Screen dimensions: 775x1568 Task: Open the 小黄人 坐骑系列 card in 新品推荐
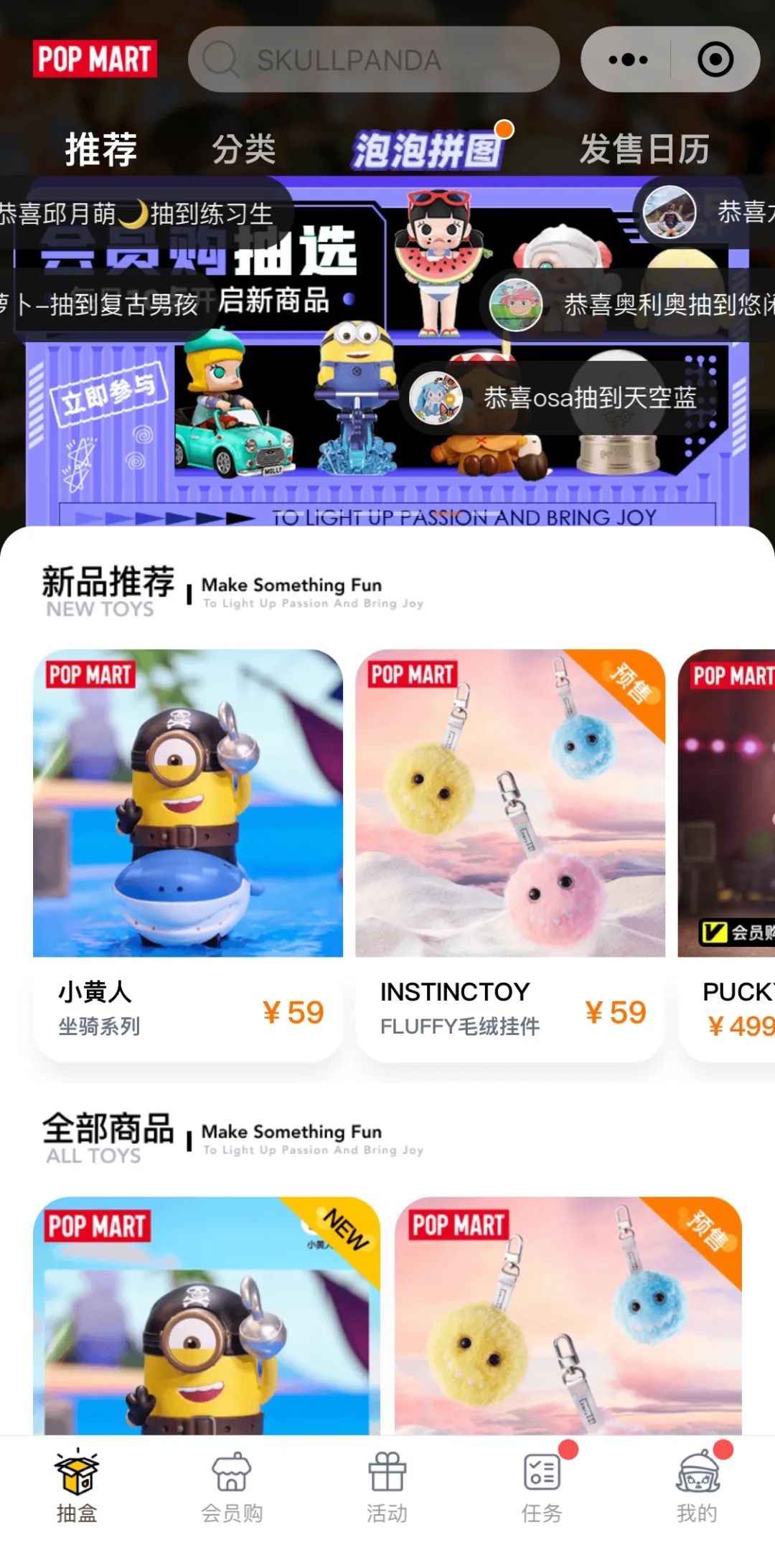point(188,854)
